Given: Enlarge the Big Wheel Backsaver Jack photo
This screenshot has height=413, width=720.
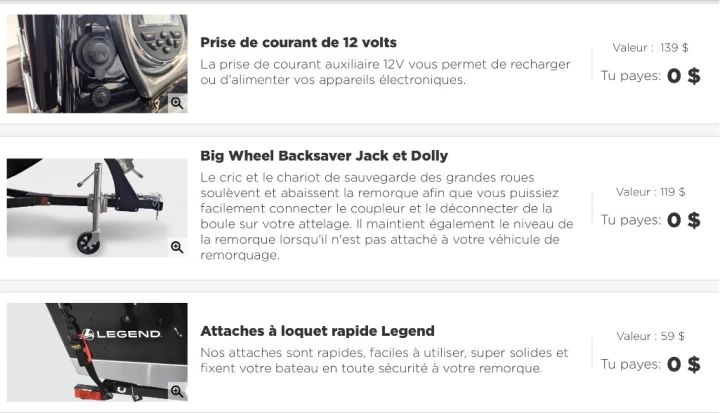Looking at the screenshot, I should pos(177,247).
